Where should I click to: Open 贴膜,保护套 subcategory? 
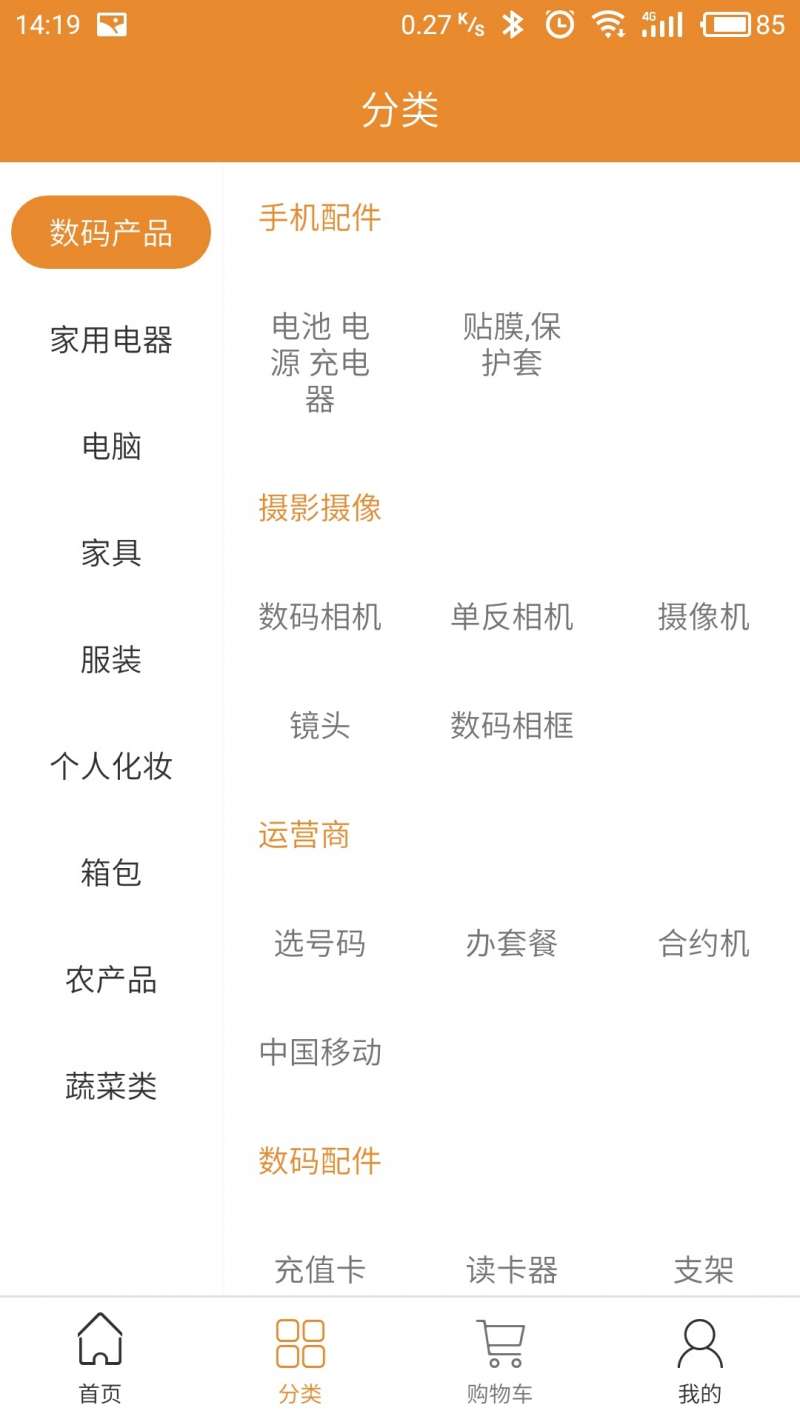coord(512,345)
